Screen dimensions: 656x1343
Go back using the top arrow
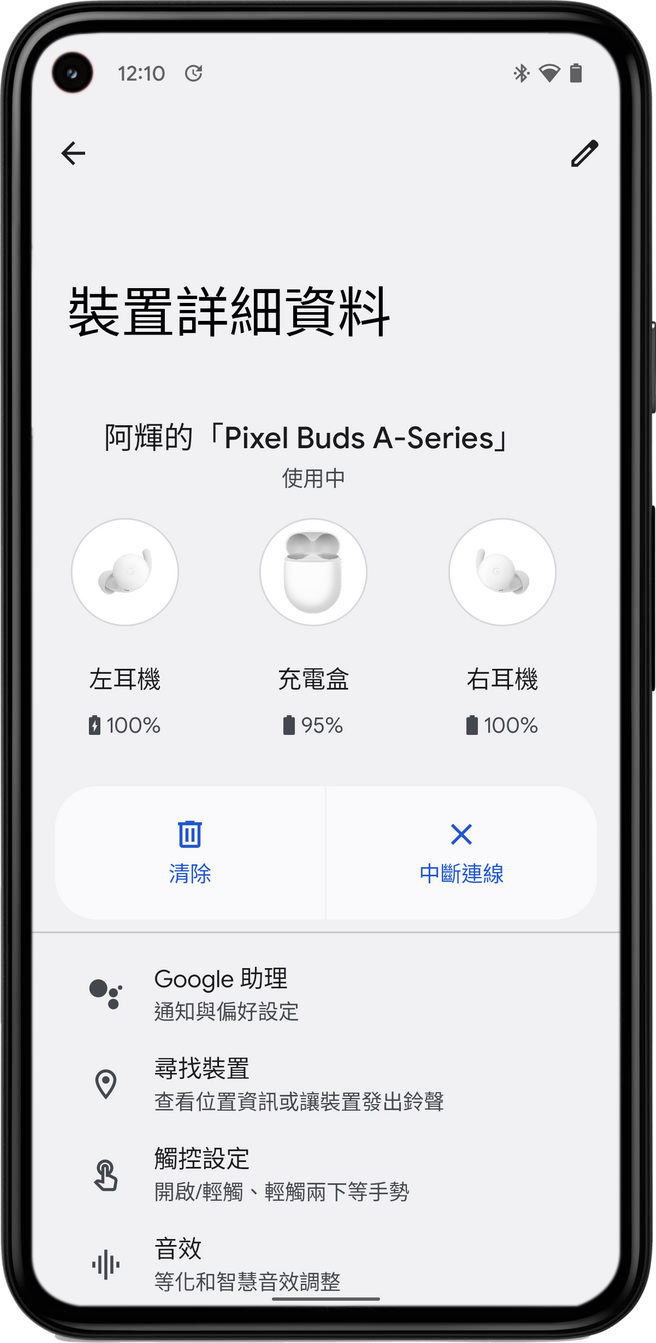73,153
